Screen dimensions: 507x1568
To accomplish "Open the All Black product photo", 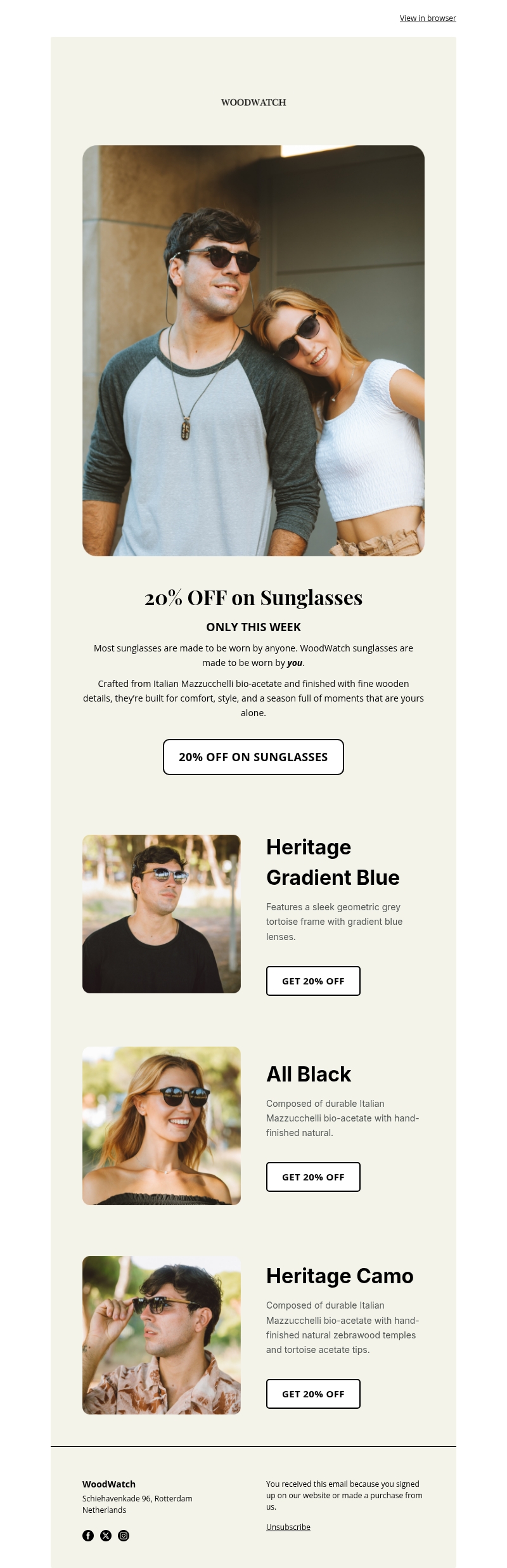I will point(162,1125).
